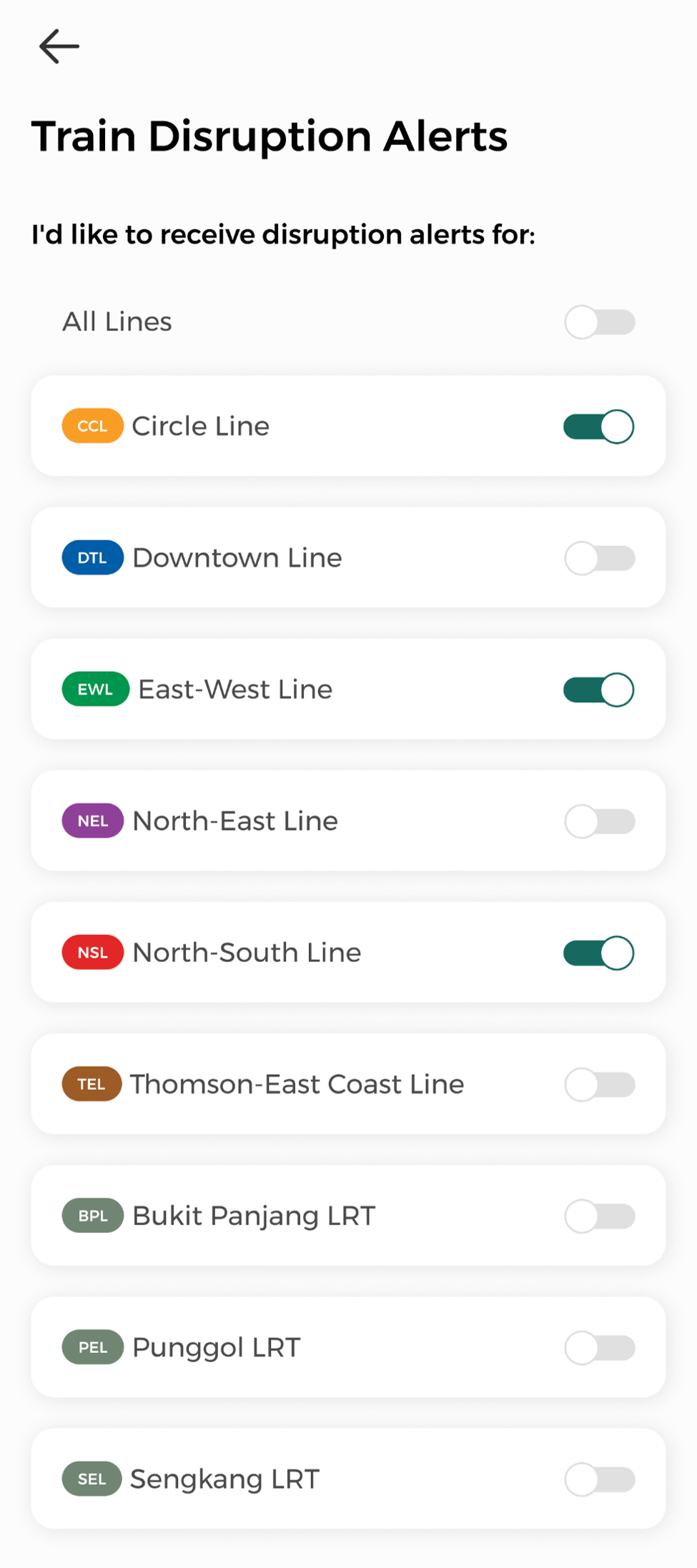Switch on Sengkang LRT alerts
The height and width of the screenshot is (1568, 697).
599,1479
